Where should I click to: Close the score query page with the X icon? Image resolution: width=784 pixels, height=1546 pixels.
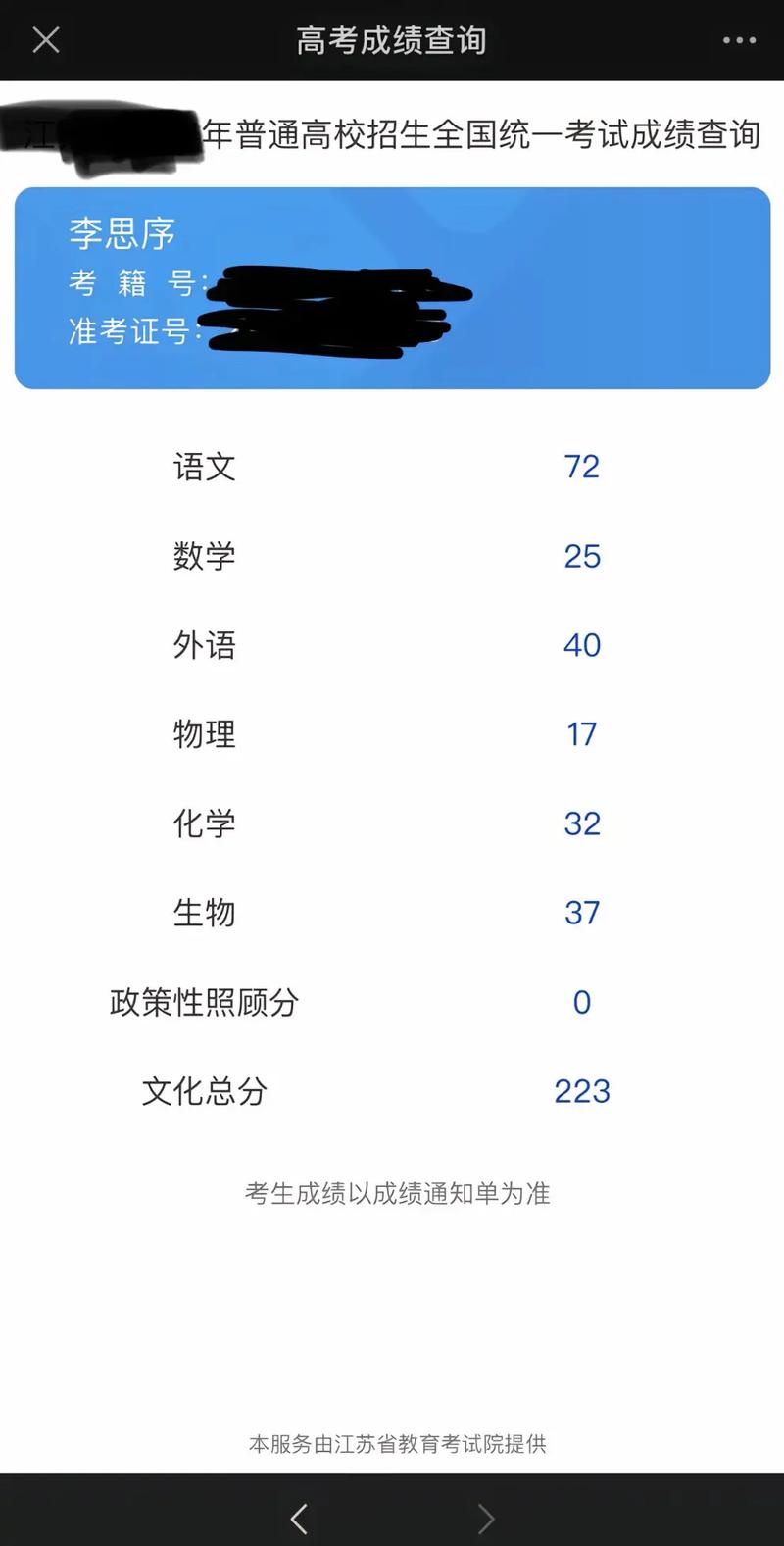pyautogui.click(x=44, y=39)
